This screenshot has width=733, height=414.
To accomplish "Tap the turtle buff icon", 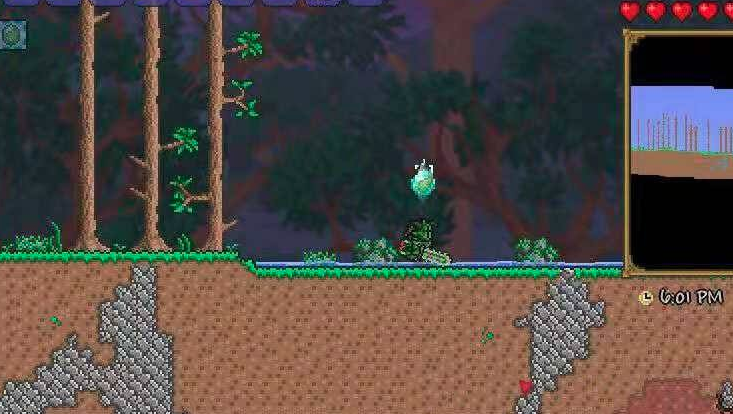I will pyautogui.click(x=13, y=35).
